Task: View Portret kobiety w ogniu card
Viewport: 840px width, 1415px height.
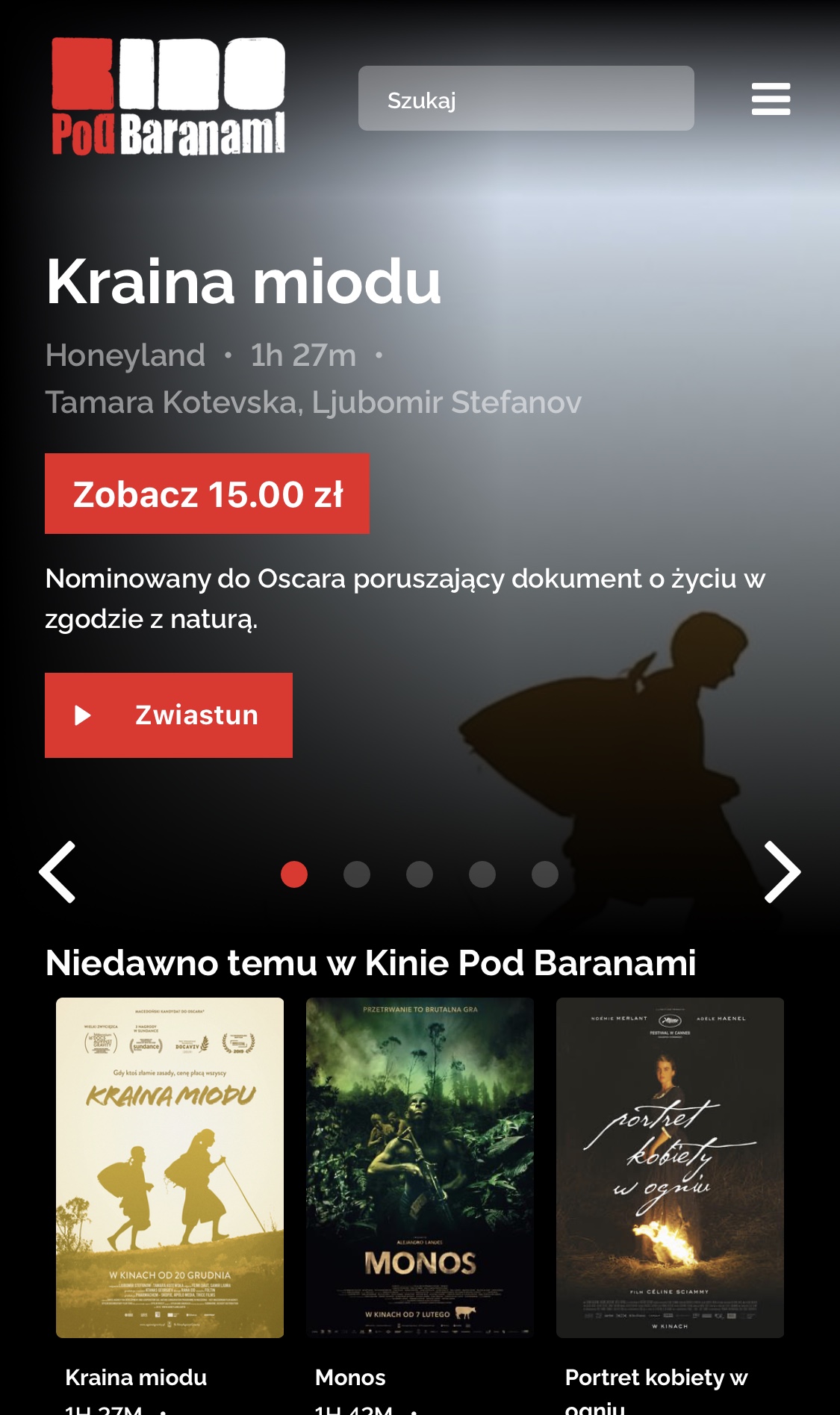Action: [x=670, y=1168]
